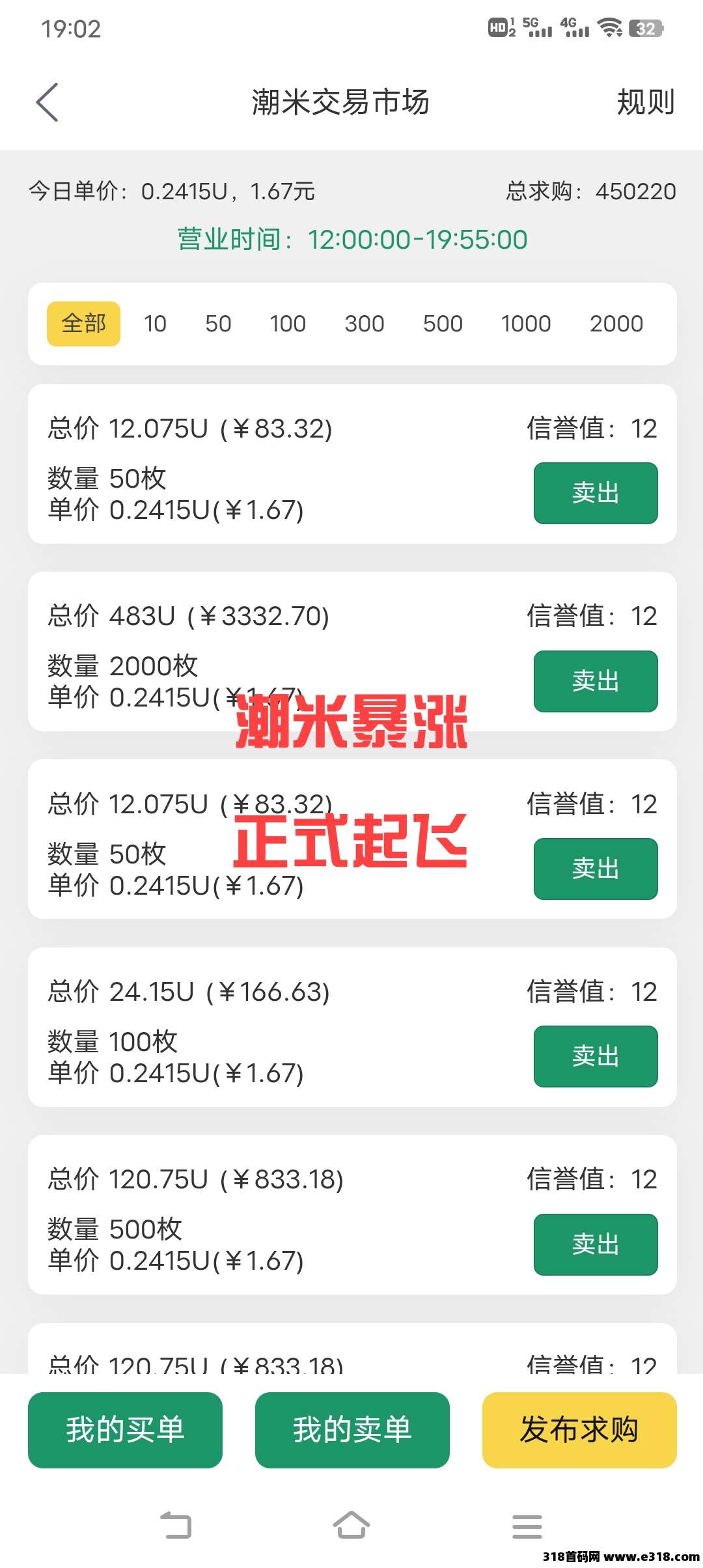Select the 10 quantity filter
Screen dimensions: 703x1568
coord(156,324)
